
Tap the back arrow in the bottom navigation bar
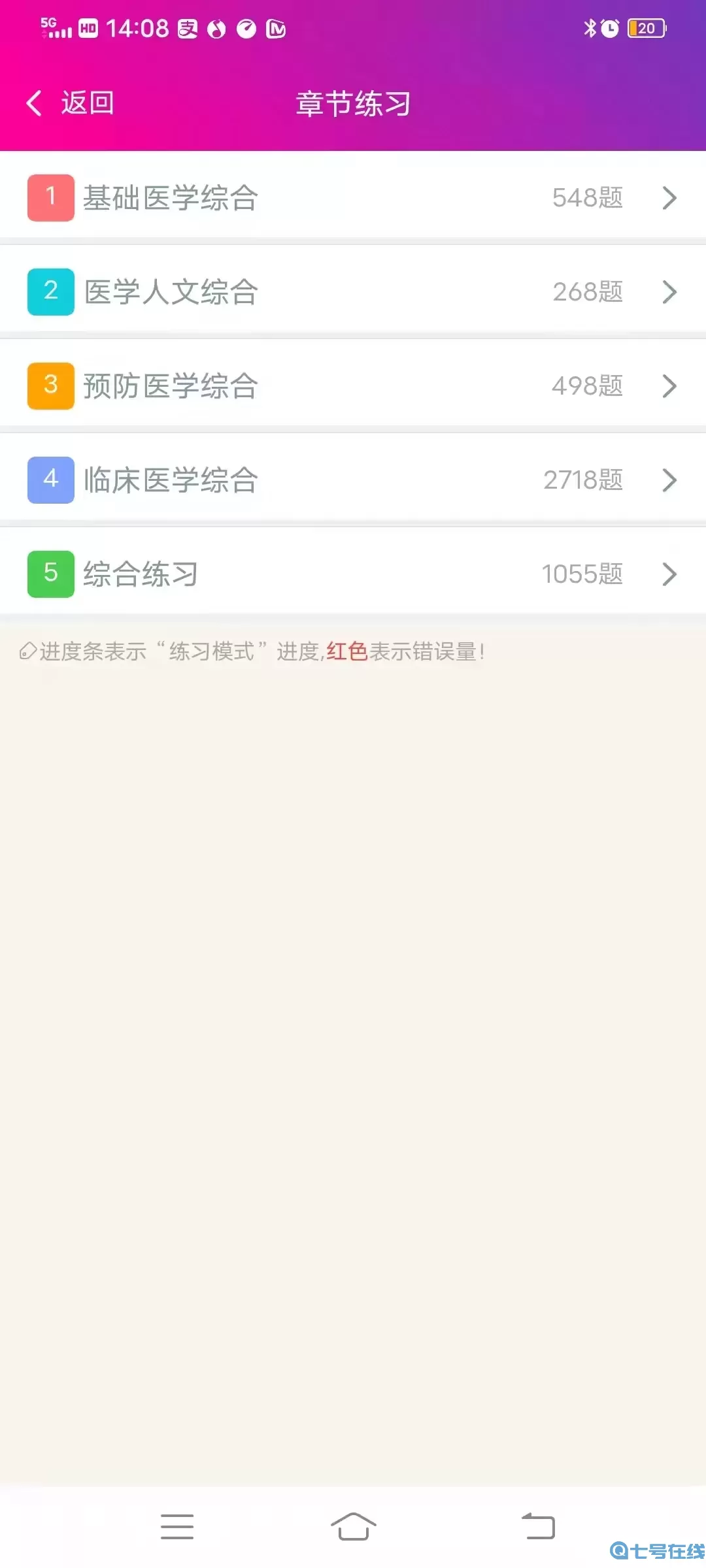[537, 1527]
